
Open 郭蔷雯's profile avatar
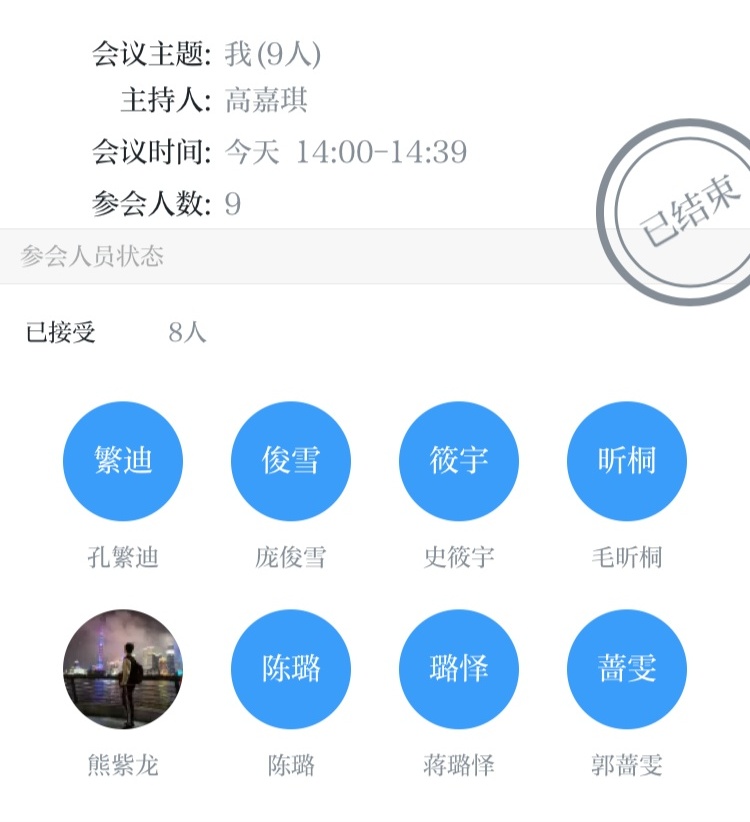627,669
